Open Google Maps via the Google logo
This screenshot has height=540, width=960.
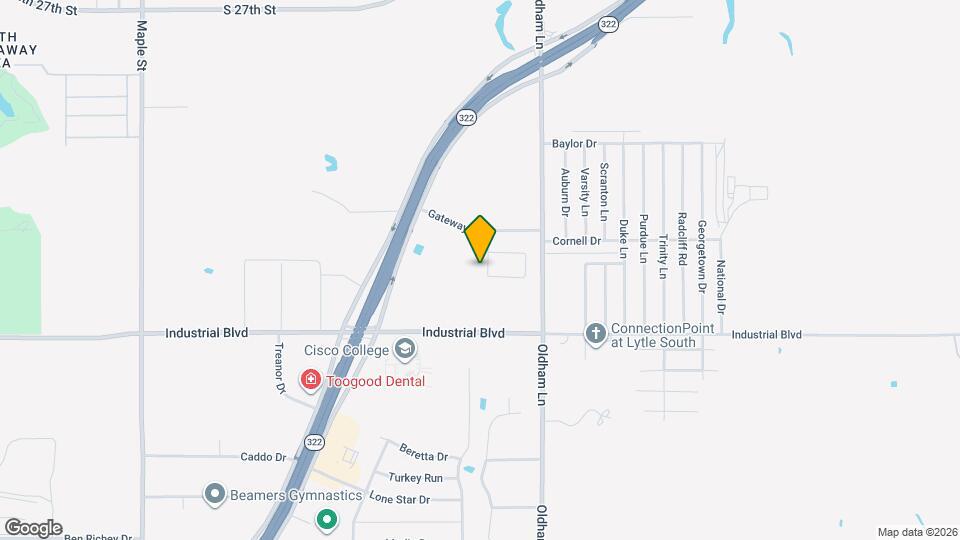click(33, 527)
